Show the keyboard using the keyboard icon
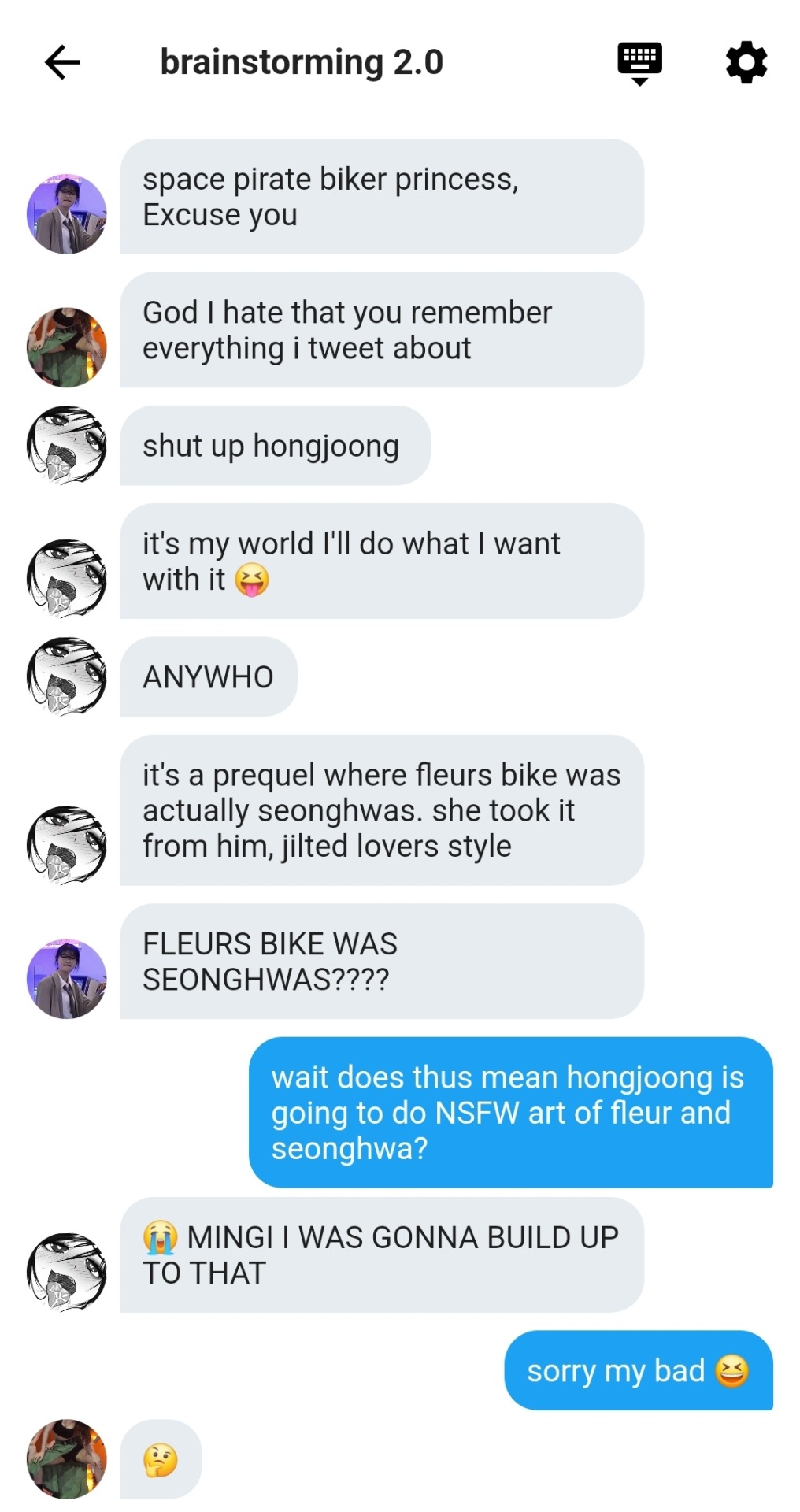This screenshot has width=800, height=1512. click(639, 62)
